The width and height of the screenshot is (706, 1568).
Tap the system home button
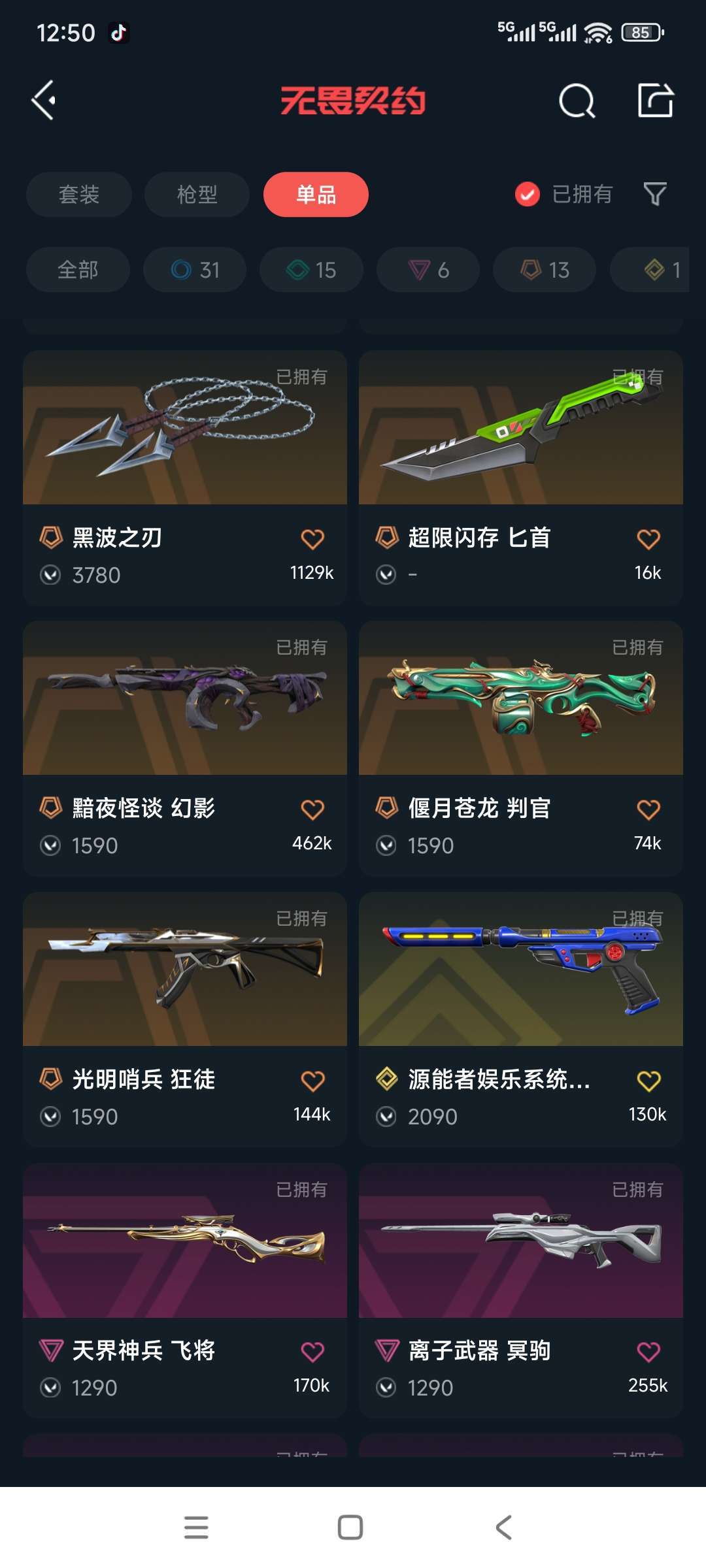[x=350, y=1527]
